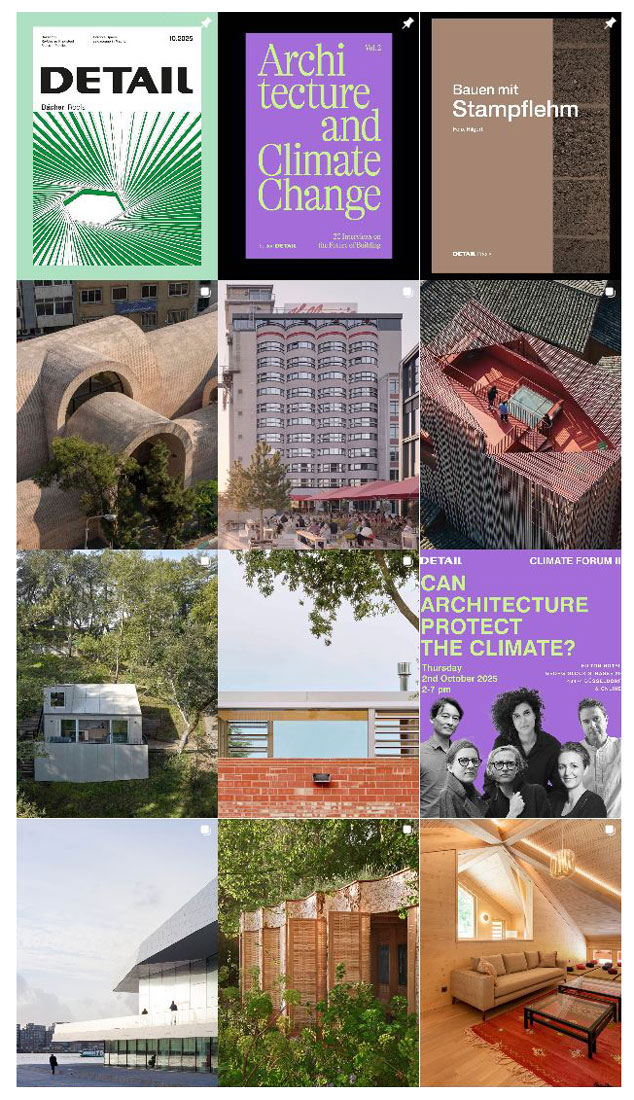This screenshot has height=1100, width=634.
Task: Open the pinned DETAIL magazine cover post
Action: pyautogui.click(x=117, y=146)
